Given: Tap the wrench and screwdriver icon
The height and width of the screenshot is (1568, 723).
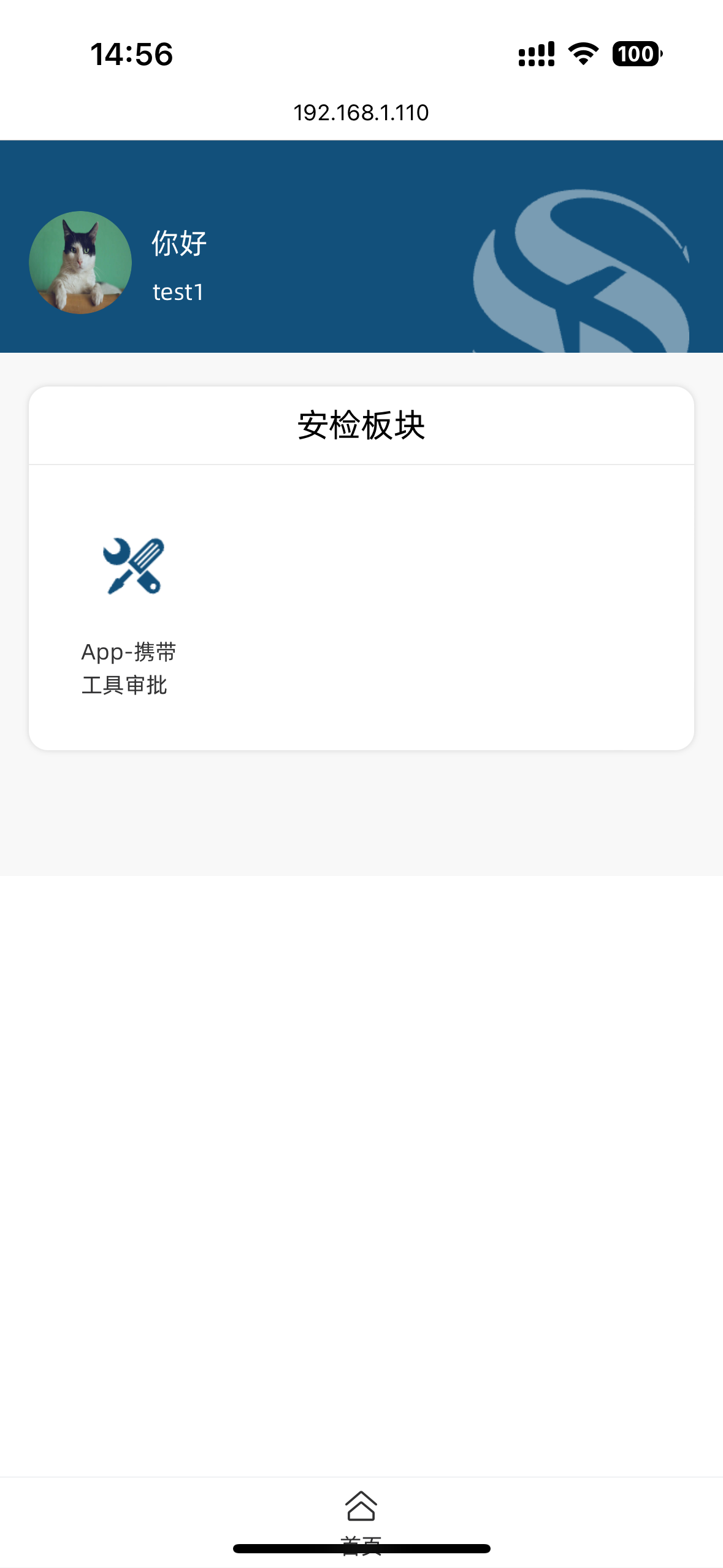Looking at the screenshot, I should [x=132, y=566].
